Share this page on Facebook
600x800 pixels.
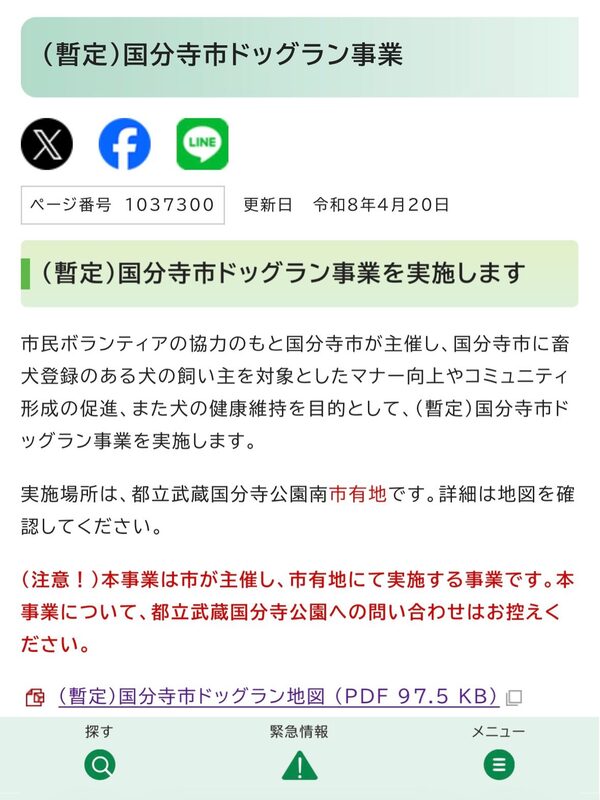[124, 144]
